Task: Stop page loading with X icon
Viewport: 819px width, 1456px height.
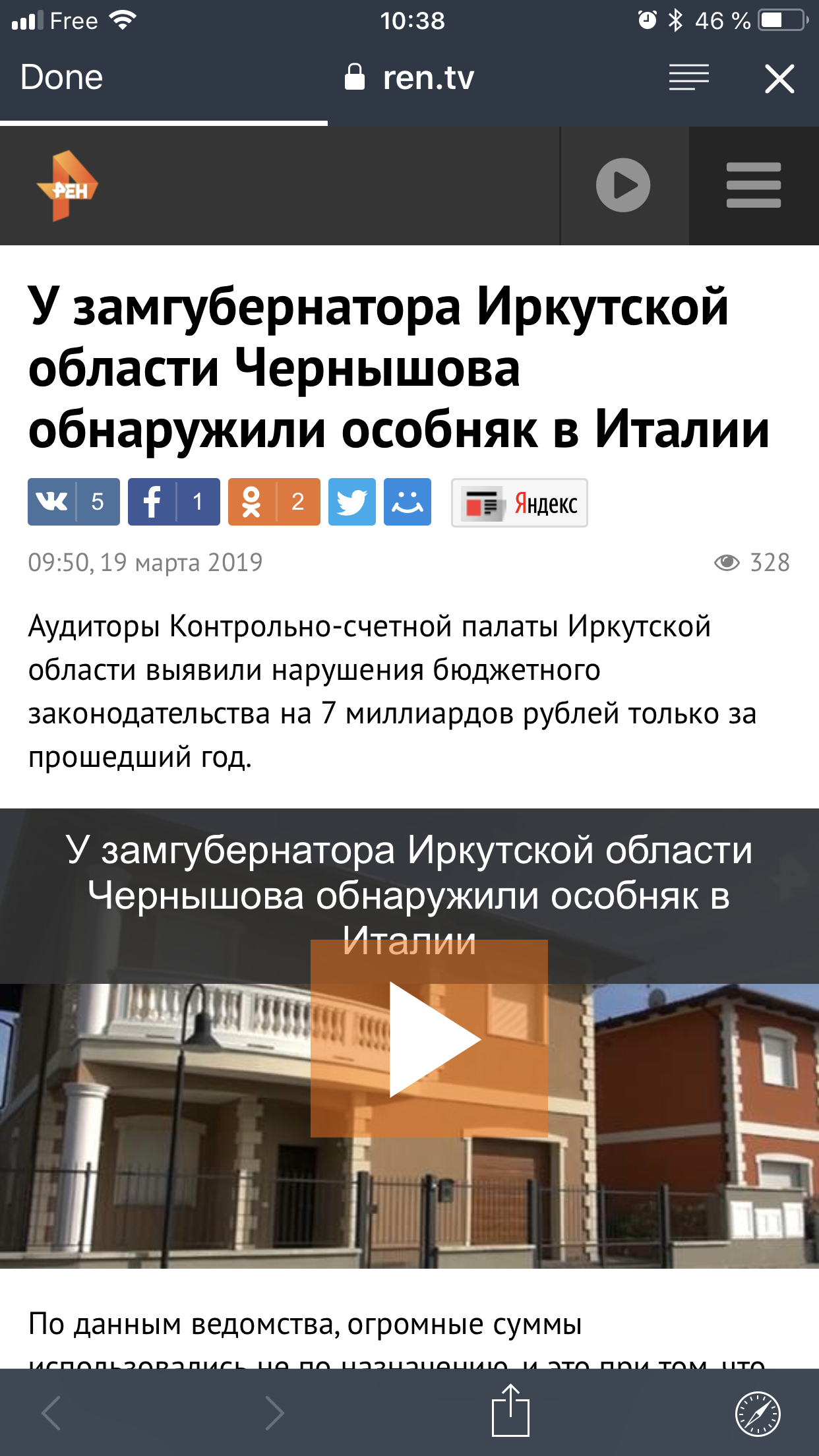Action: (x=779, y=79)
